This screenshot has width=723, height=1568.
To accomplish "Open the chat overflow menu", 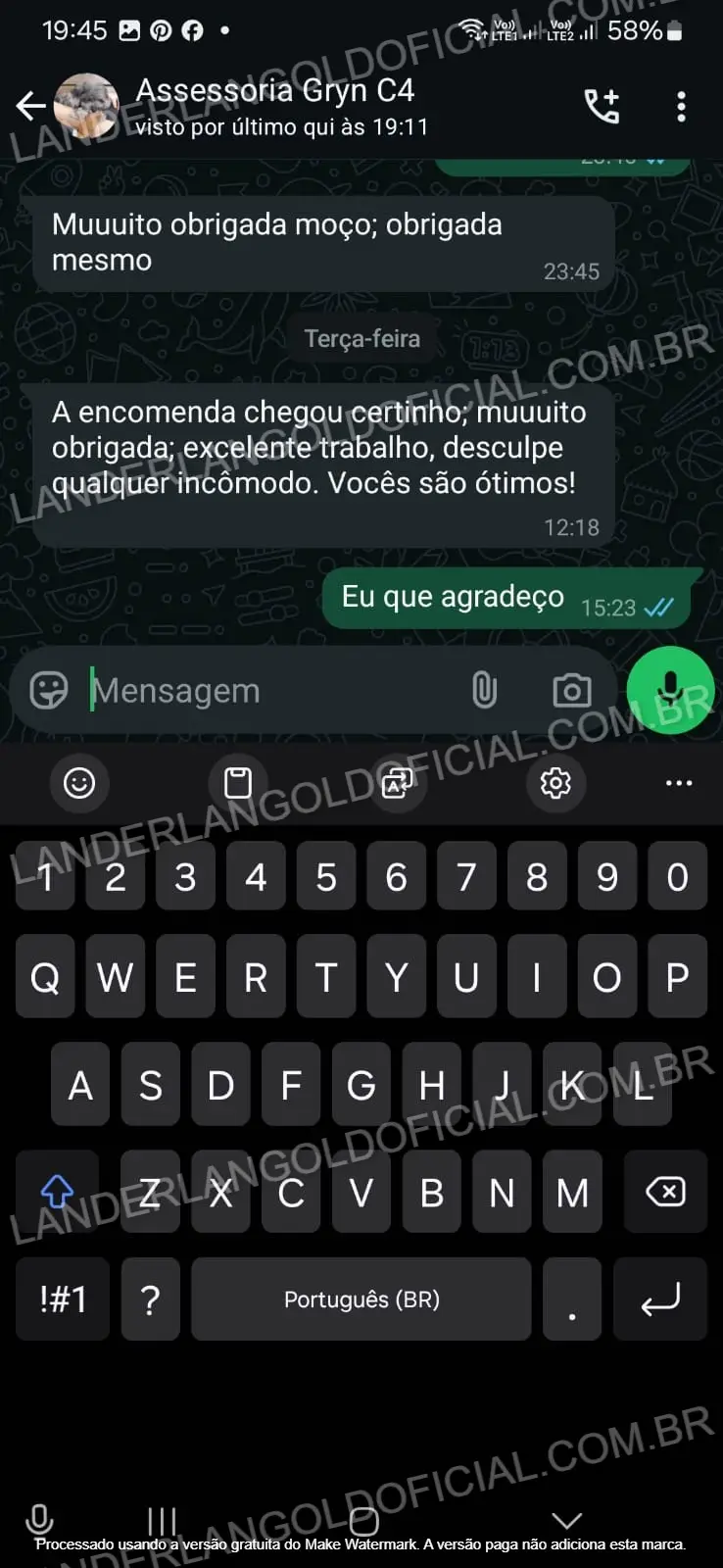I will (681, 106).
